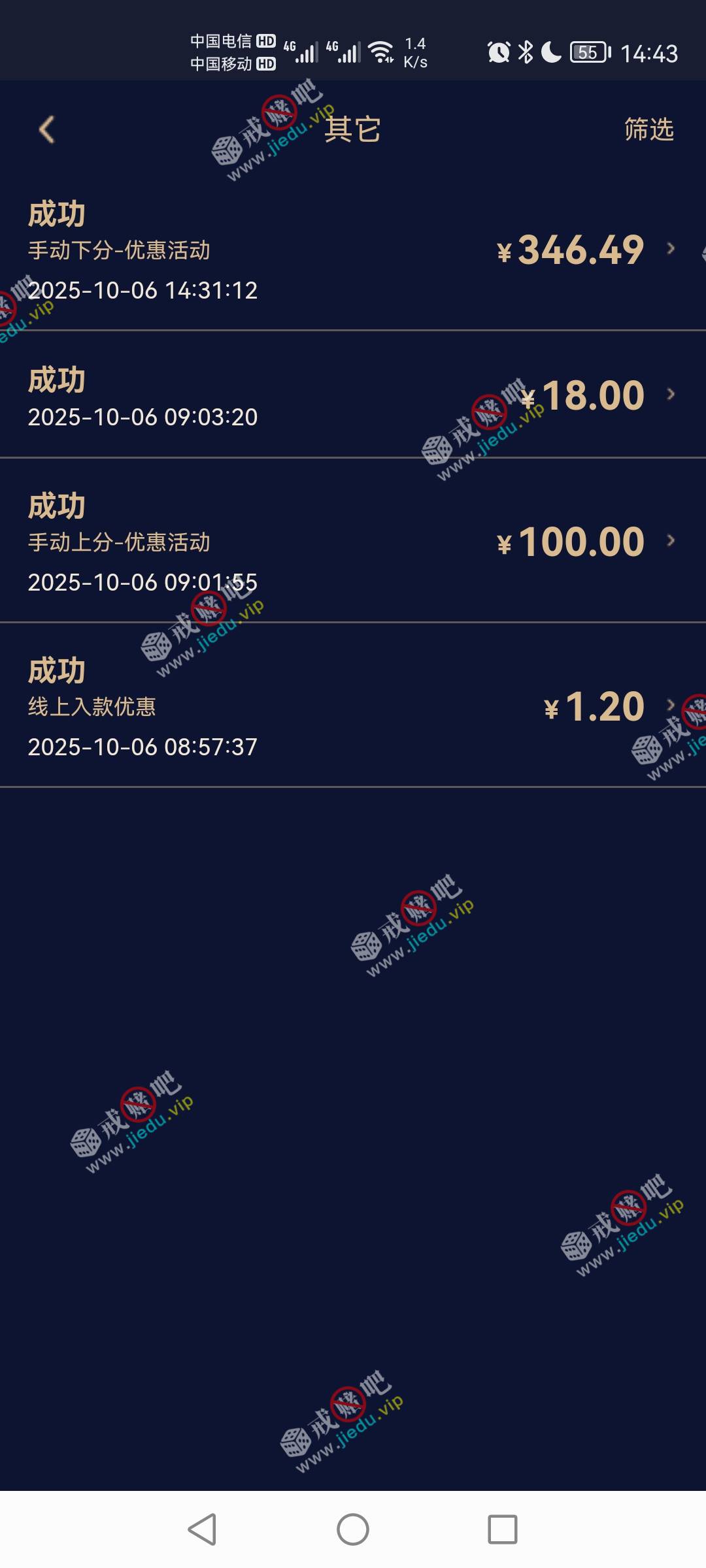This screenshot has width=706, height=1568.
Task: Open the ¥1.20 线上入款优惠 record
Action: [x=353, y=707]
